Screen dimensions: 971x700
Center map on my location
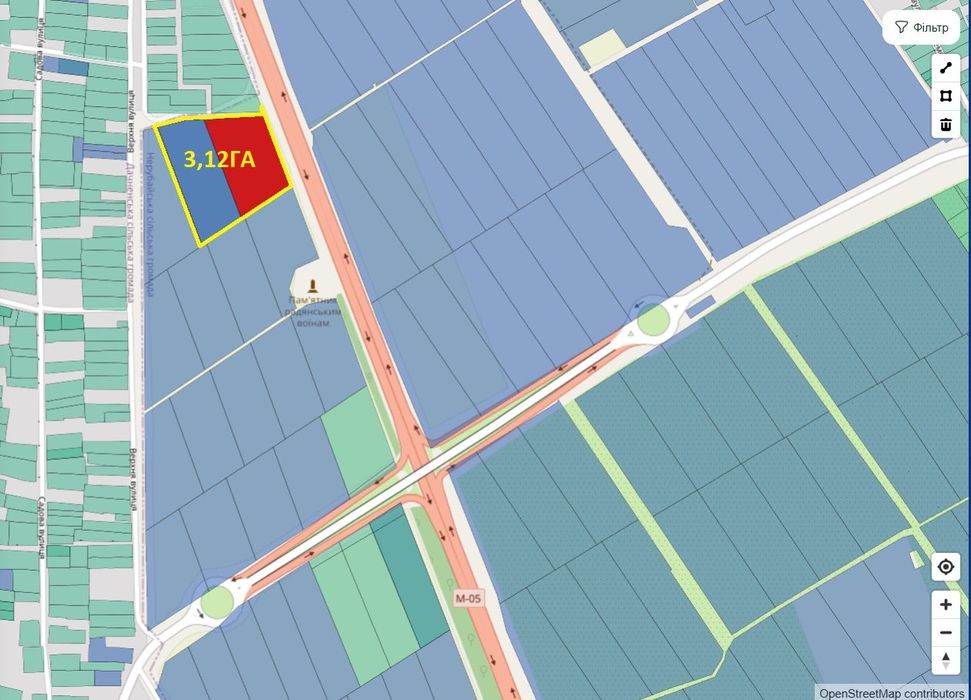[945, 567]
